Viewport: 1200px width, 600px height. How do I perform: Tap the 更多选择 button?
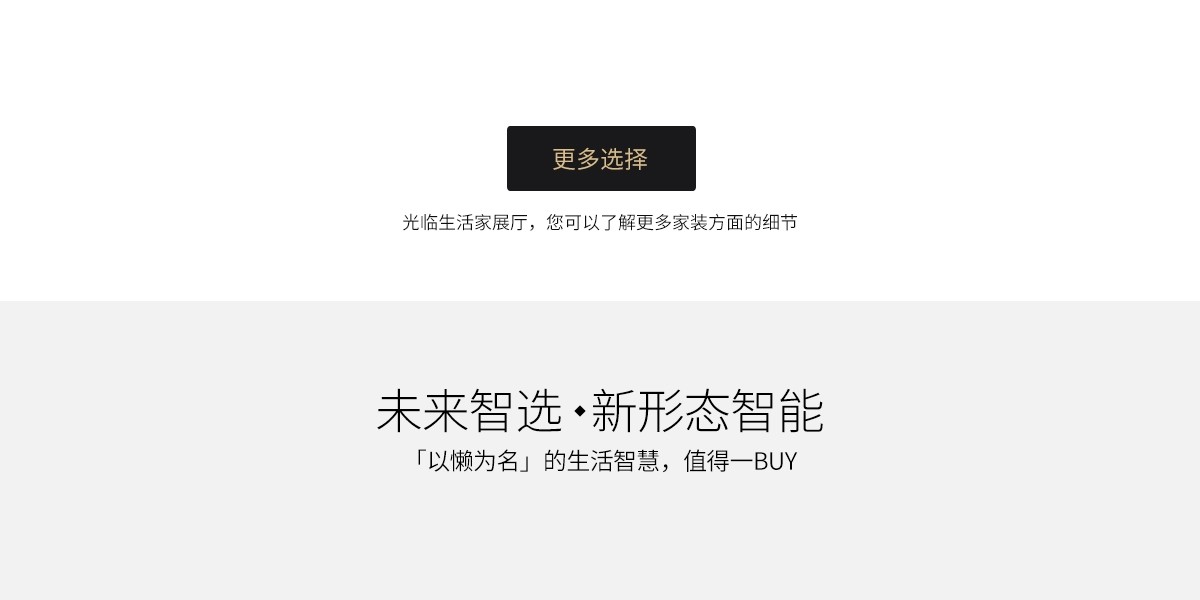click(601, 158)
